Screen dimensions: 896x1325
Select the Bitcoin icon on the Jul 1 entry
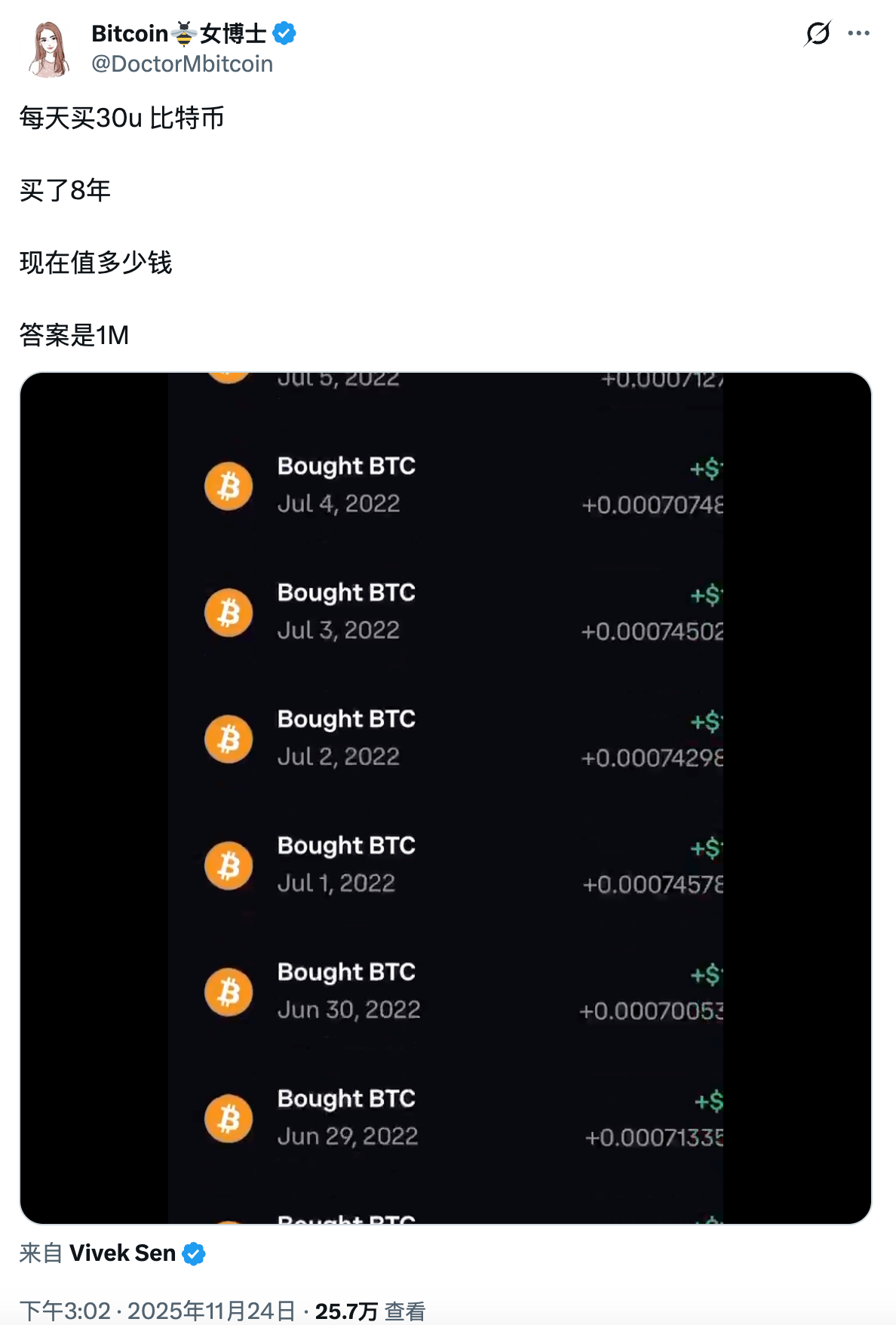point(228,865)
